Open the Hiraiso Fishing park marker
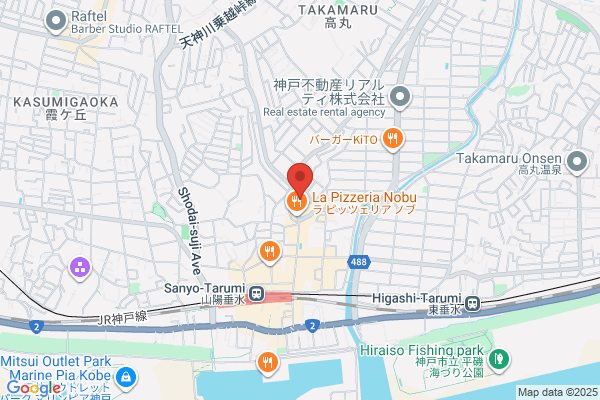This screenshot has height=400, width=600. 499,360
